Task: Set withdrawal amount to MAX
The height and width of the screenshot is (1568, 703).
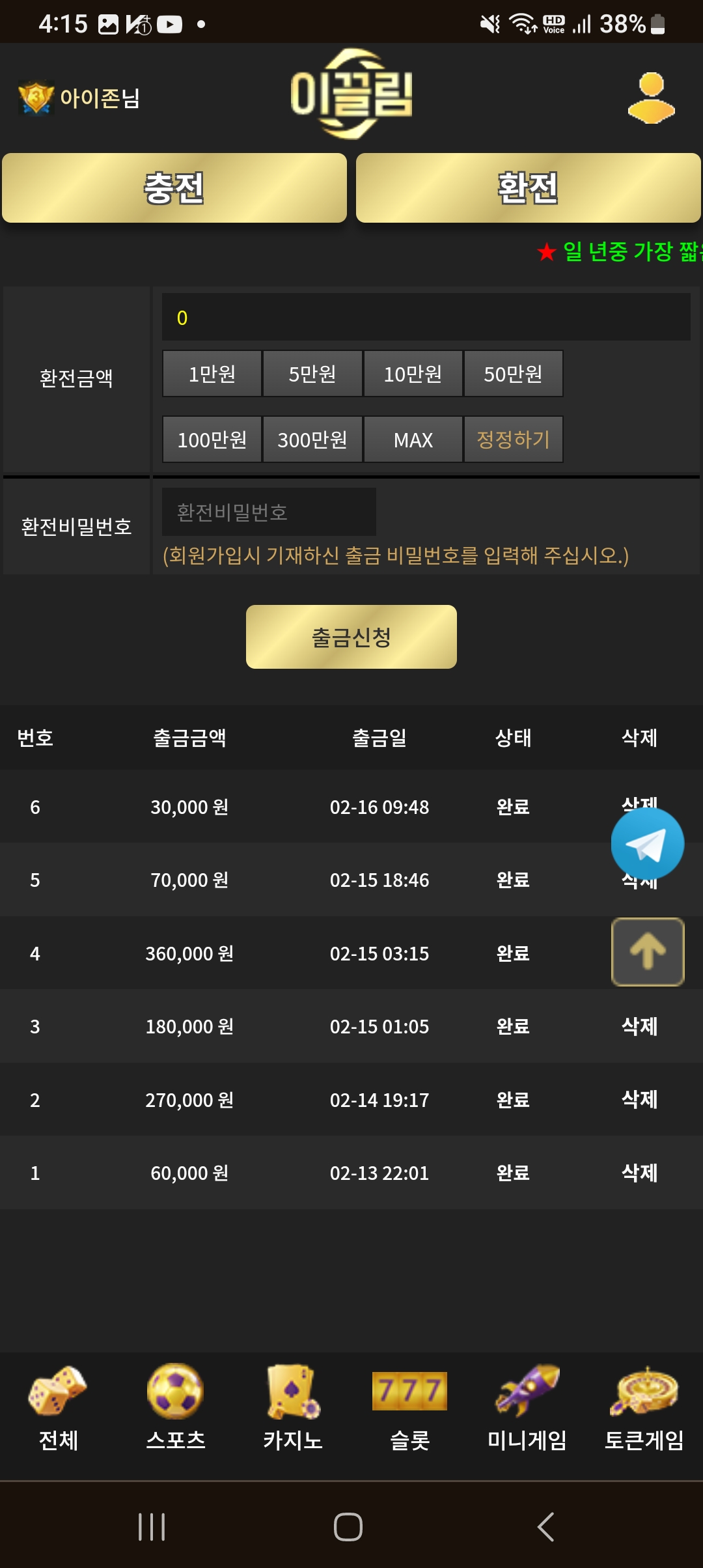Action: (413, 440)
